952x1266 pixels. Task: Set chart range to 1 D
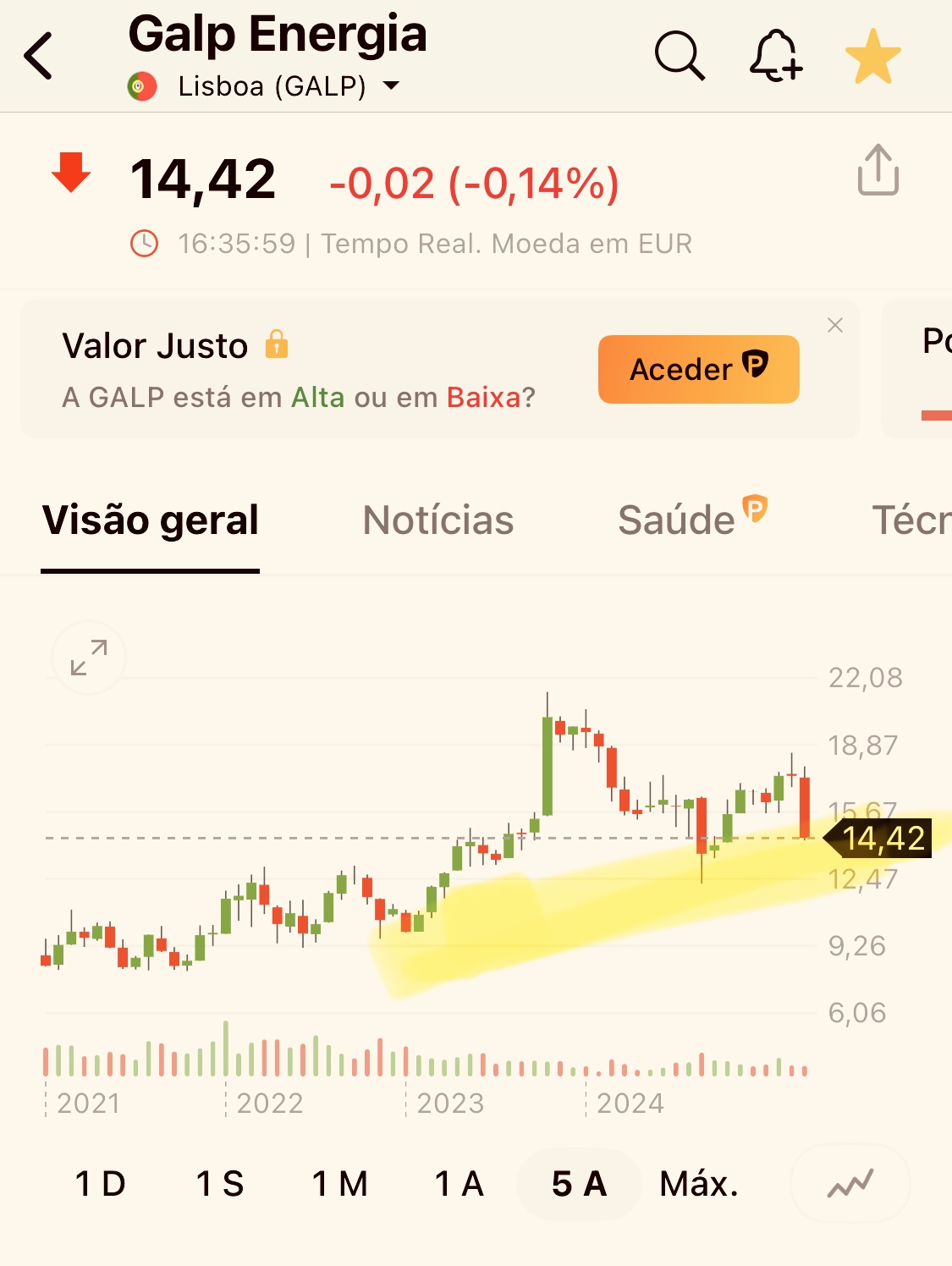click(x=100, y=1184)
